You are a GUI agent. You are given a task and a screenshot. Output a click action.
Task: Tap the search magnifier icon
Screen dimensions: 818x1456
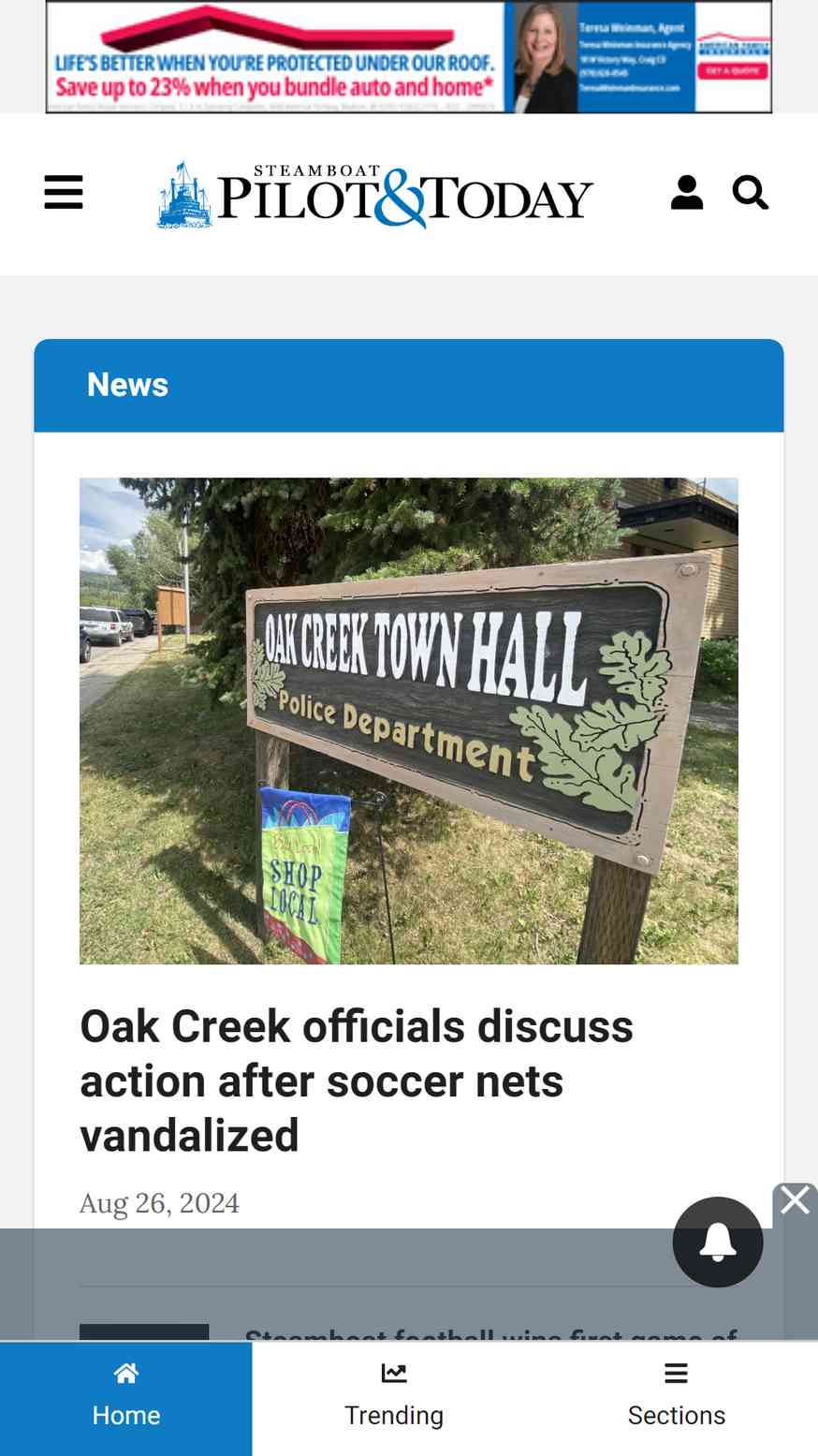click(750, 193)
